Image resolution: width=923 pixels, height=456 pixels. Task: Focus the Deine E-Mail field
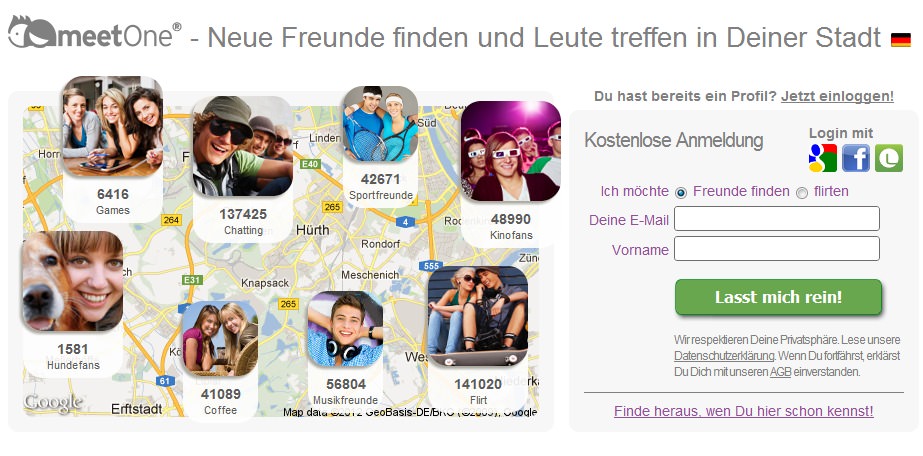[777, 219]
